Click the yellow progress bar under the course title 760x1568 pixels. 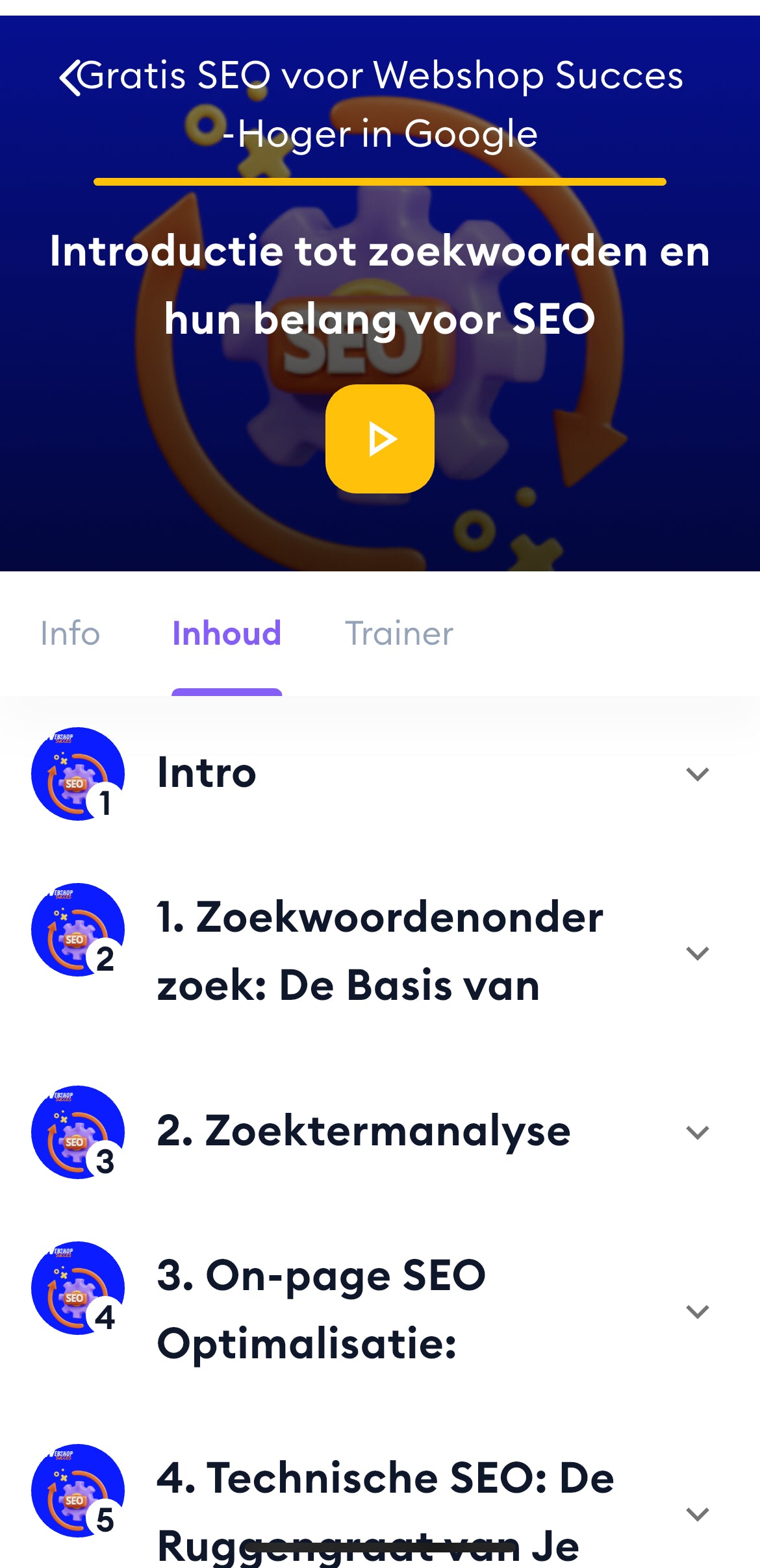click(x=380, y=182)
